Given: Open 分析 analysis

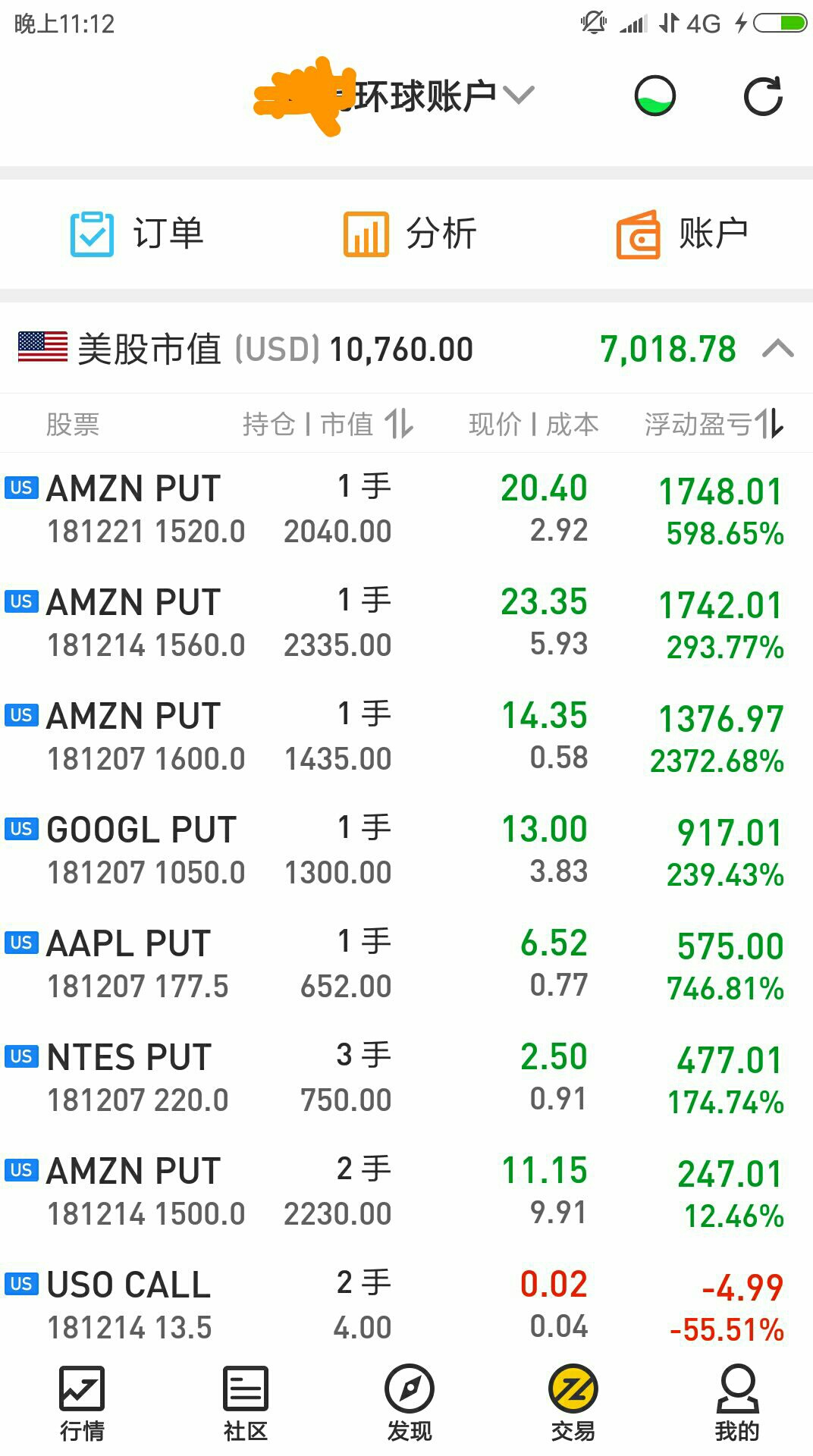Looking at the screenshot, I should coord(410,234).
